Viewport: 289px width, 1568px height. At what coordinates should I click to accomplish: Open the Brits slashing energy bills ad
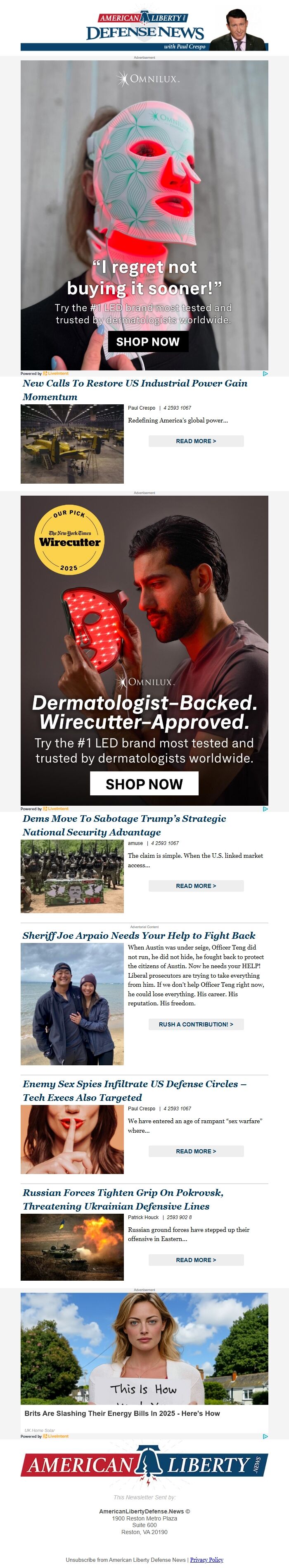(x=122, y=1413)
